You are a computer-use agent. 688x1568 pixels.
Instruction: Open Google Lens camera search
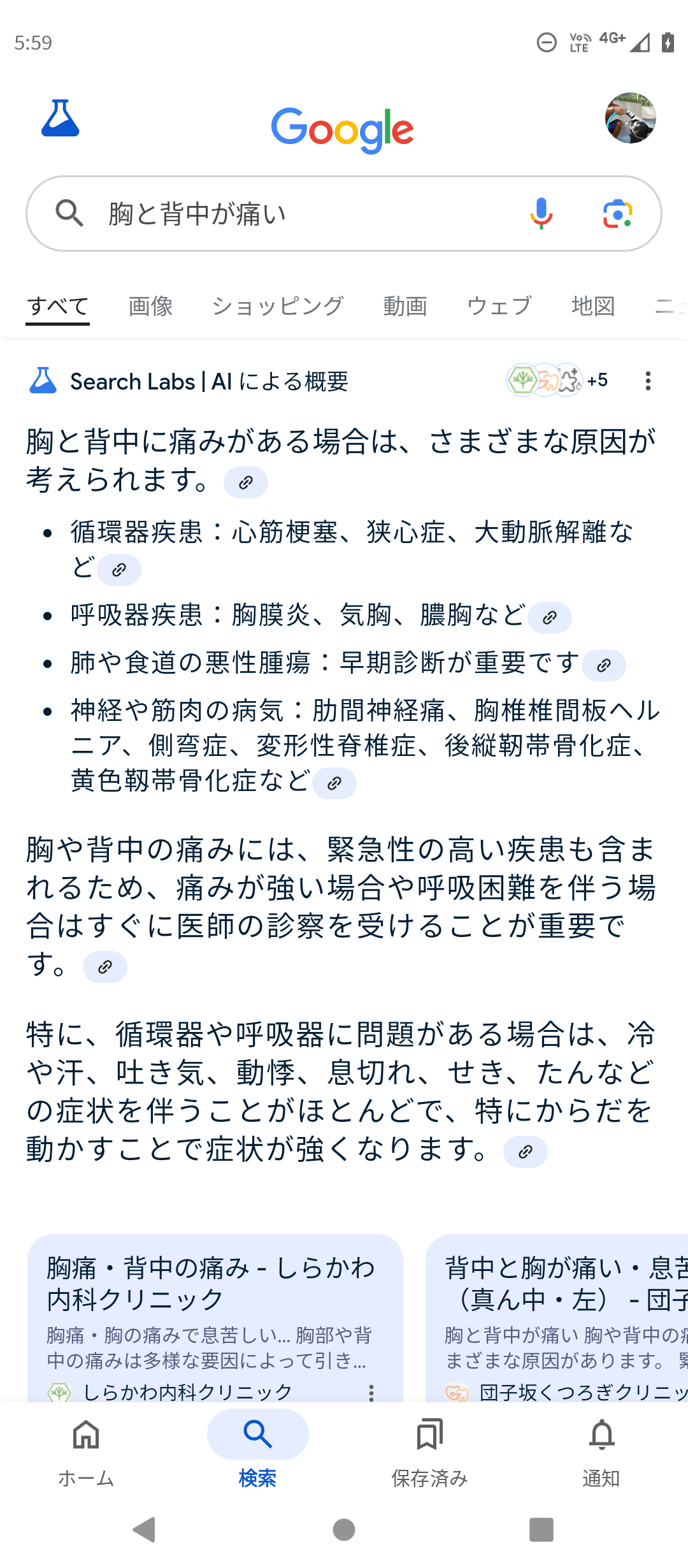[617, 214]
